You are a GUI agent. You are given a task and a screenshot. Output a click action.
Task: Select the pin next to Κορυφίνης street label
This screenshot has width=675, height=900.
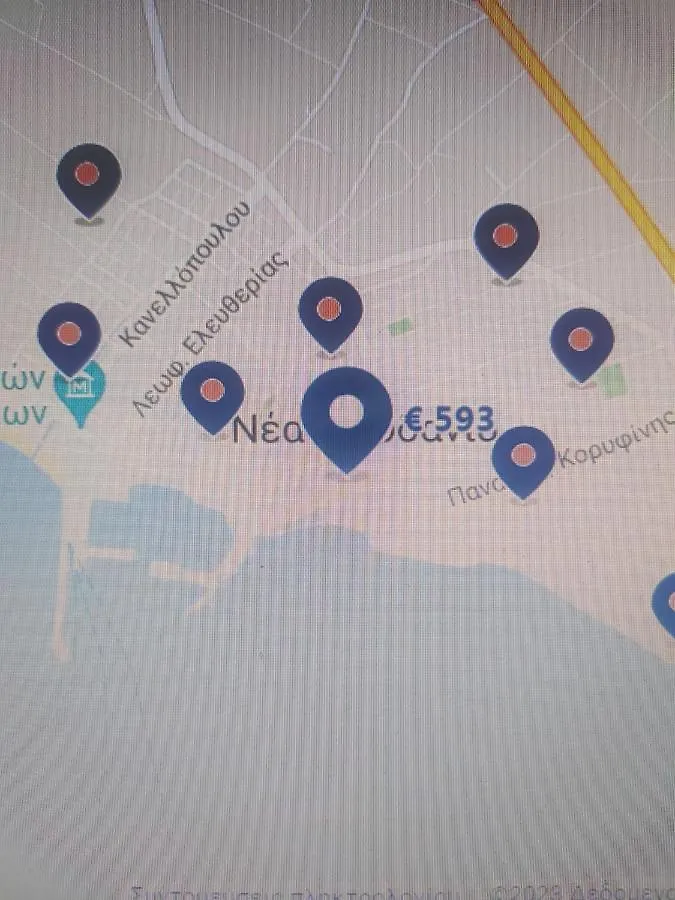tap(523, 457)
